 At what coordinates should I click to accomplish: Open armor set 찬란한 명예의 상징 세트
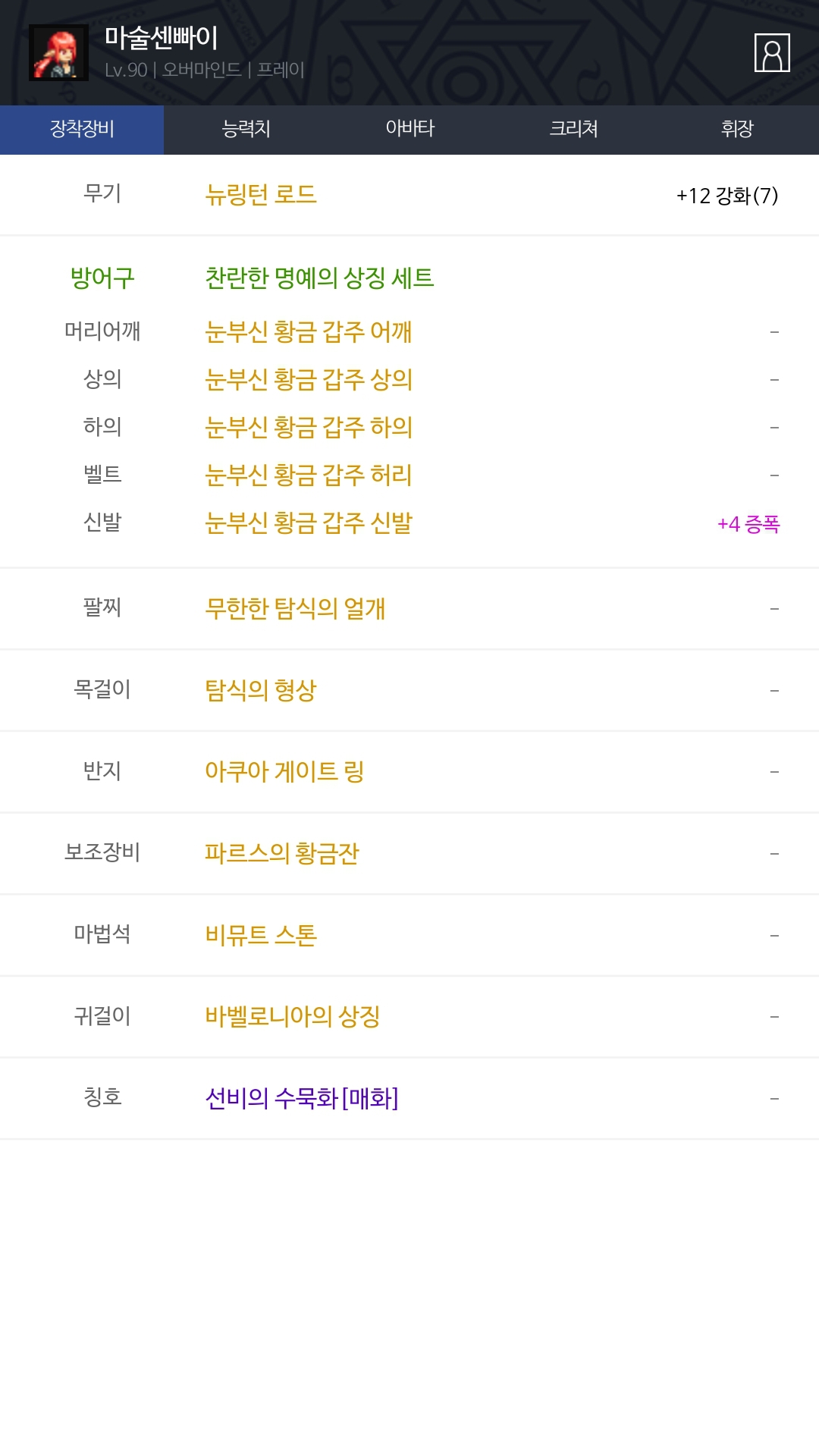tap(319, 278)
